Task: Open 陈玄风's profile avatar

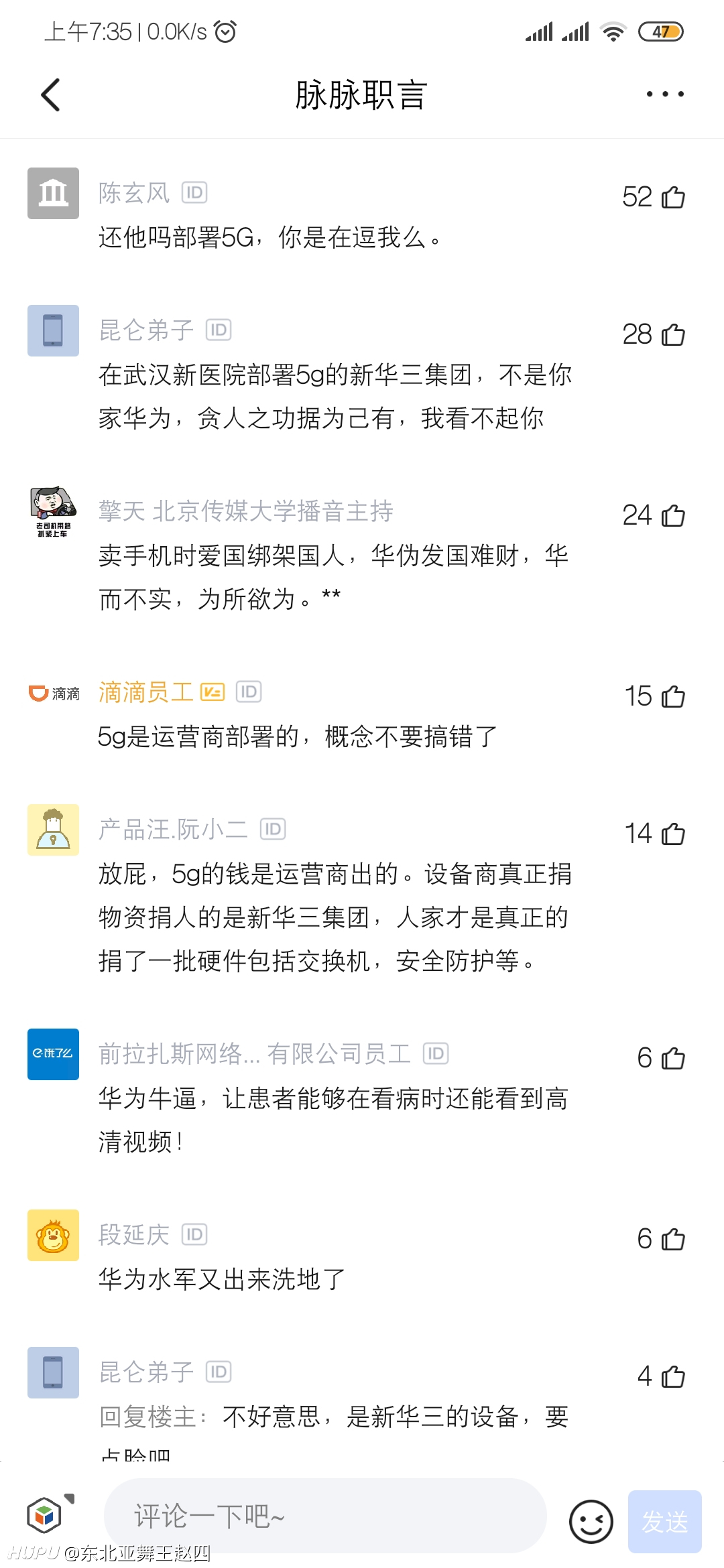Action: click(53, 193)
